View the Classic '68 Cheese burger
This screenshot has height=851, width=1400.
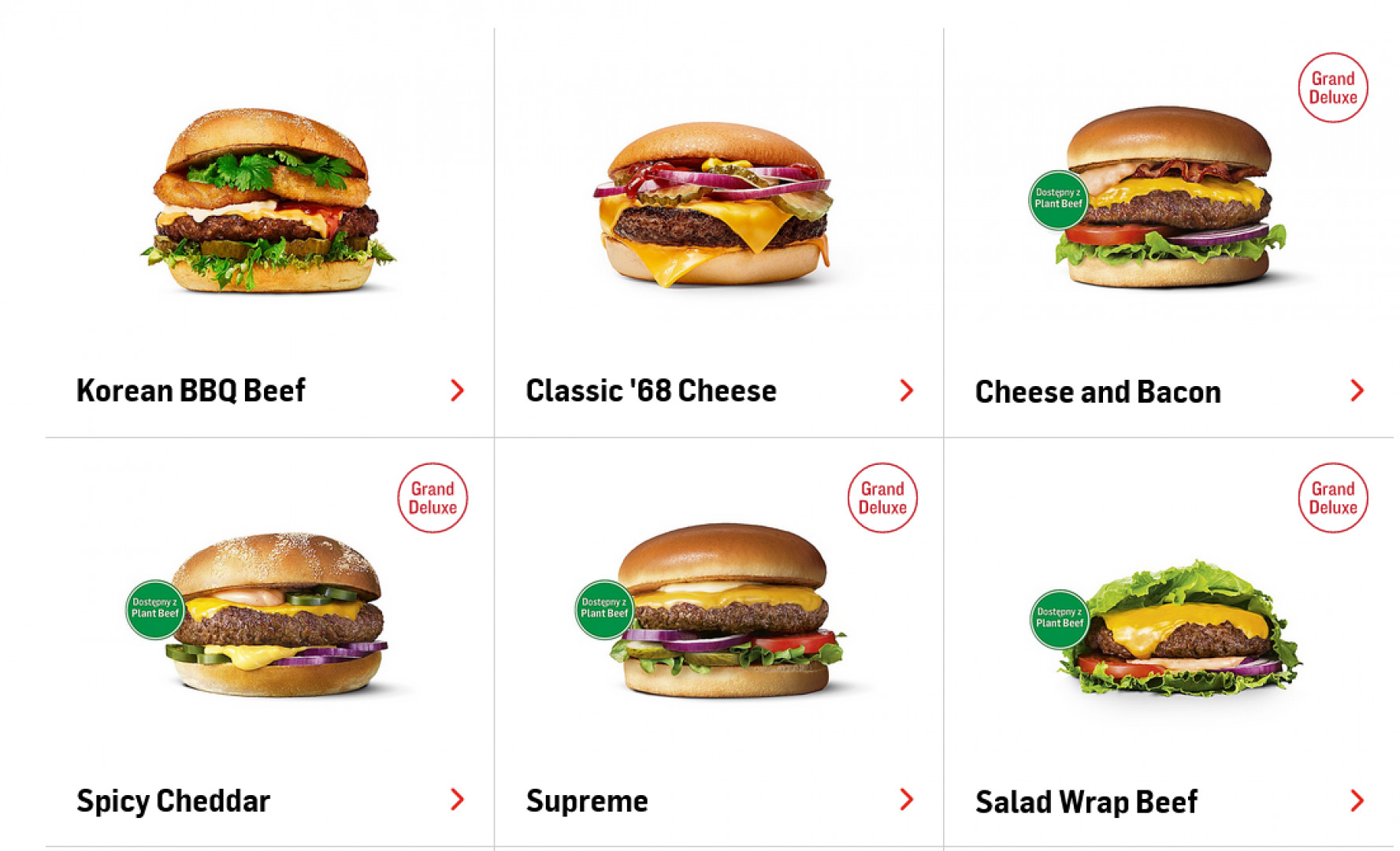[x=651, y=391]
